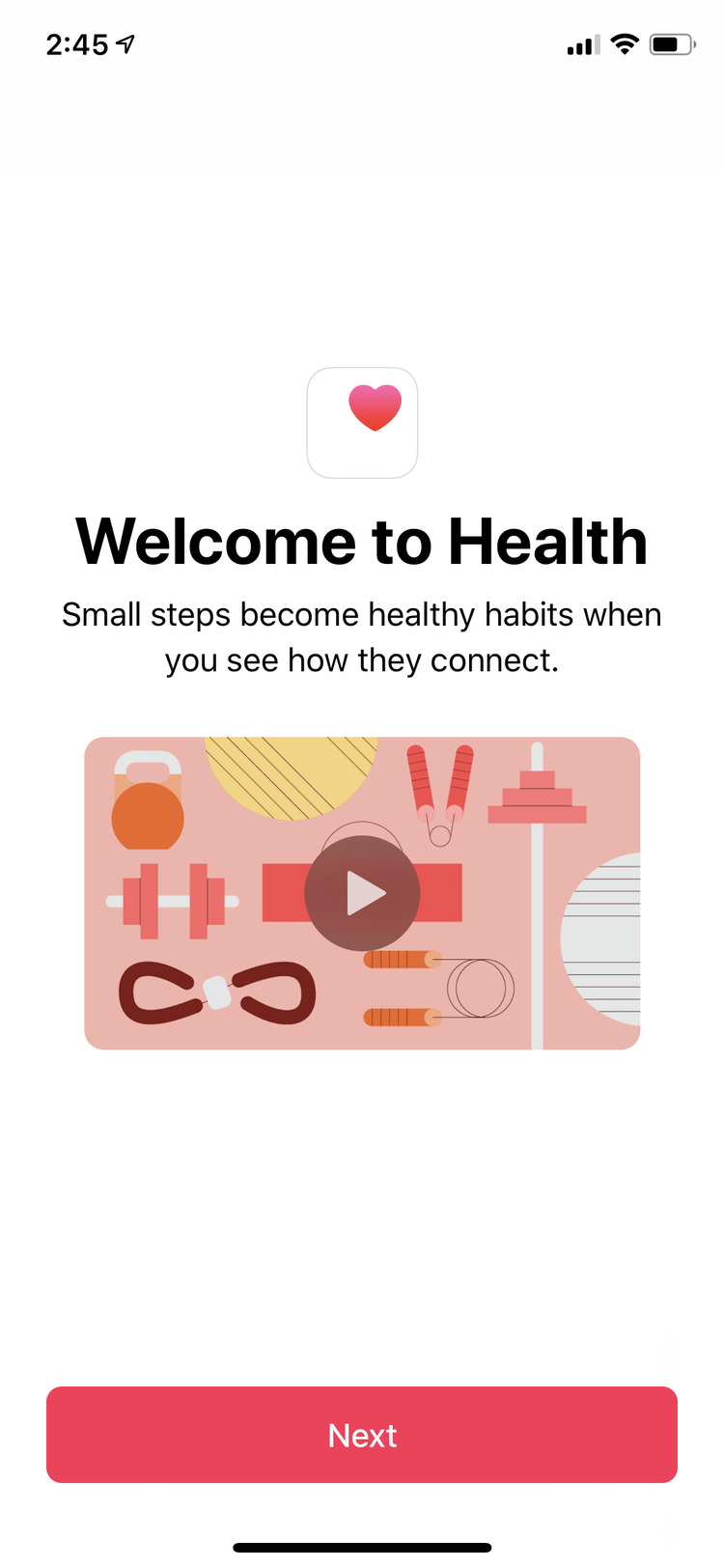Tap Next to continue
Screen dimensions: 724x1568
click(x=362, y=1435)
